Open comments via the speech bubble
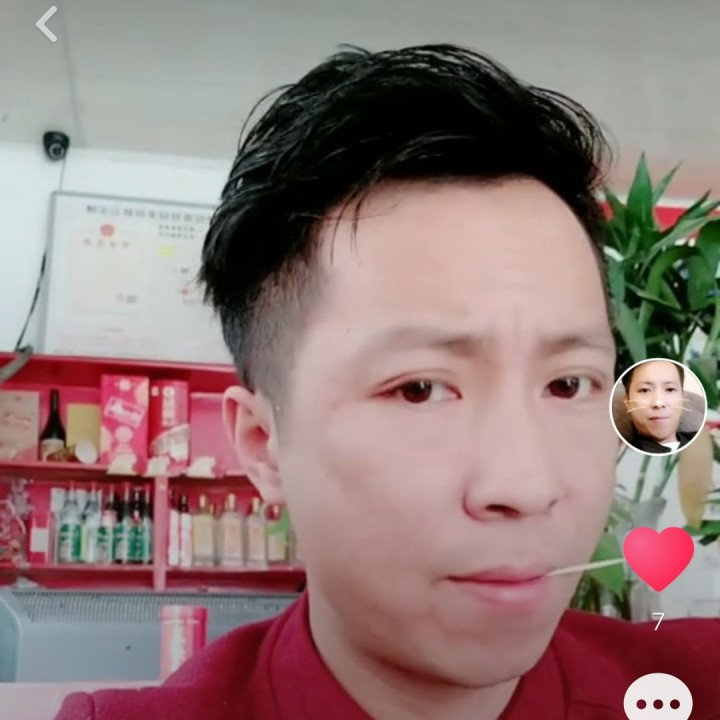The width and height of the screenshot is (720, 720). (658, 701)
